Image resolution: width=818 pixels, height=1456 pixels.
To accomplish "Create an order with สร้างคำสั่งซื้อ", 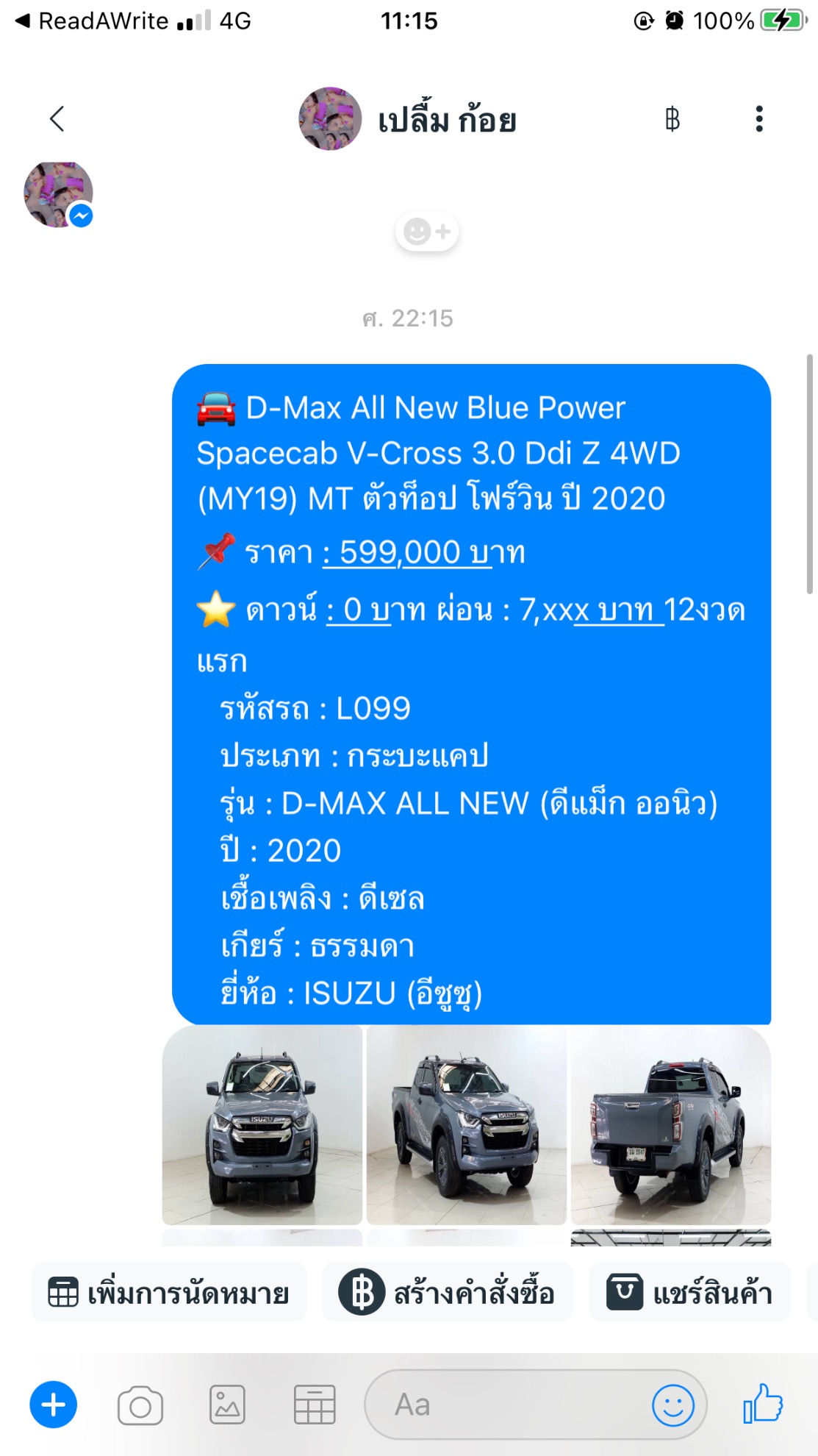I will (447, 1293).
